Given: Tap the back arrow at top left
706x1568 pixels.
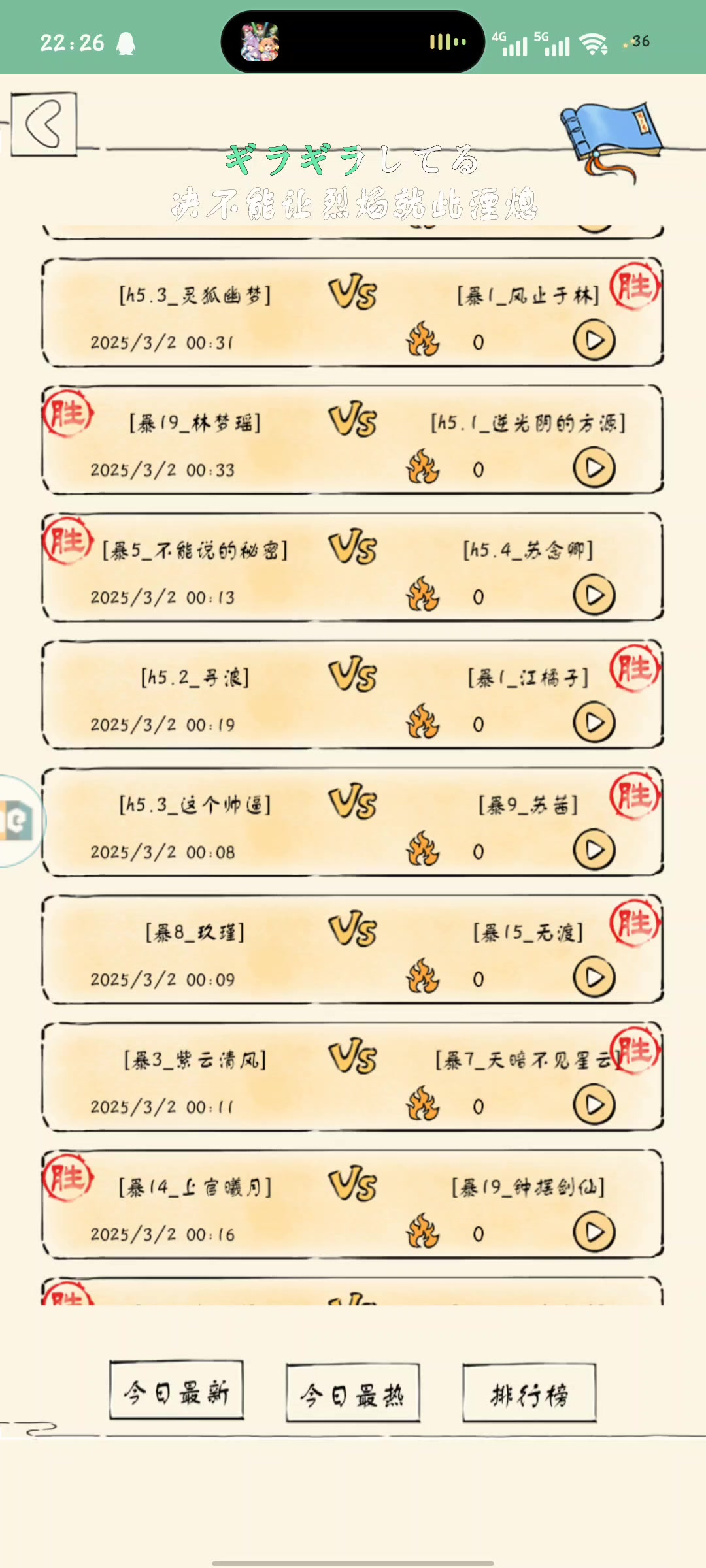Looking at the screenshot, I should [44, 124].
